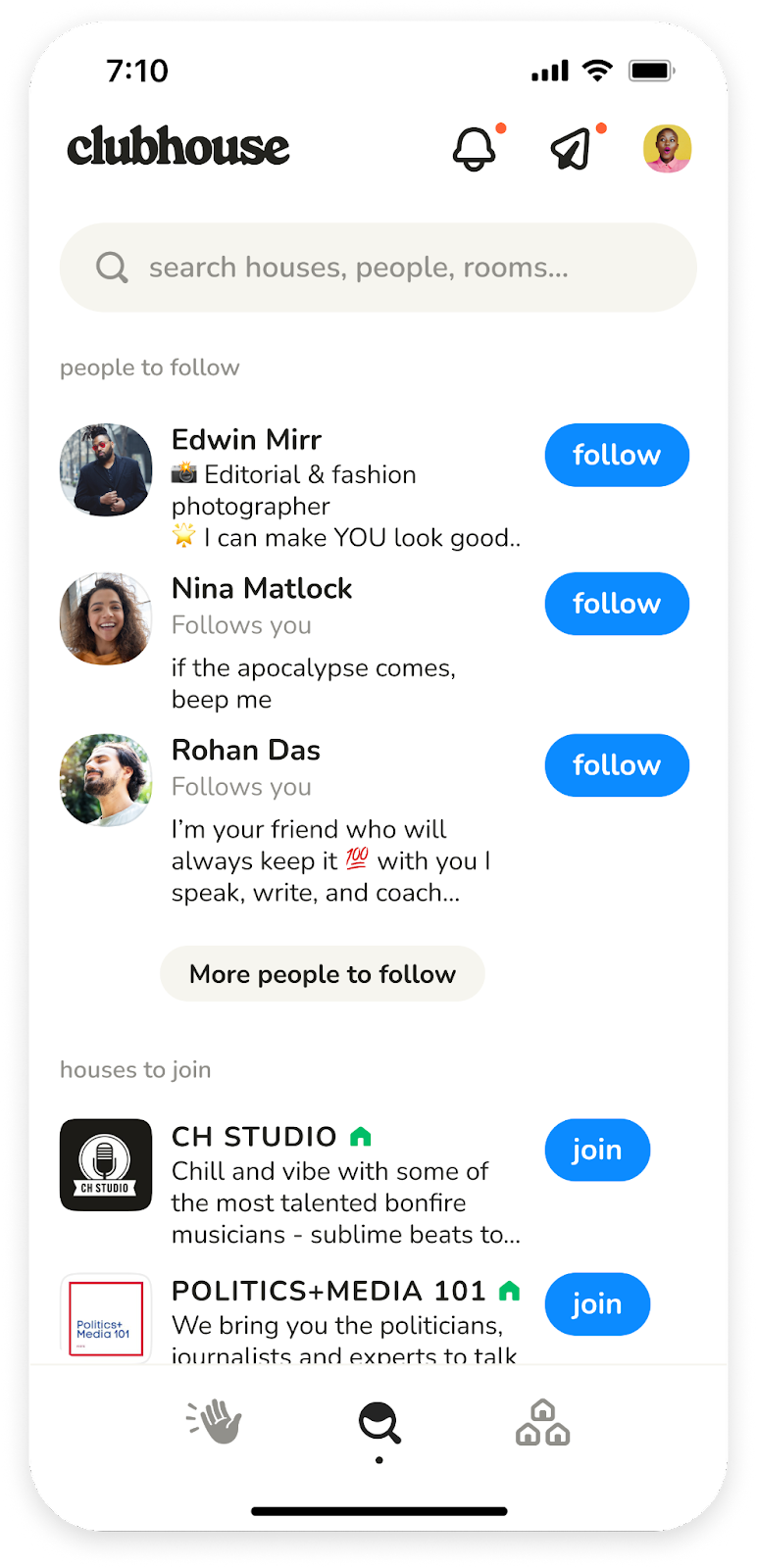This screenshot has height=1568, width=757.
Task: Open the POLITICS+MEDIA 101 house details
Action: 328,1292
